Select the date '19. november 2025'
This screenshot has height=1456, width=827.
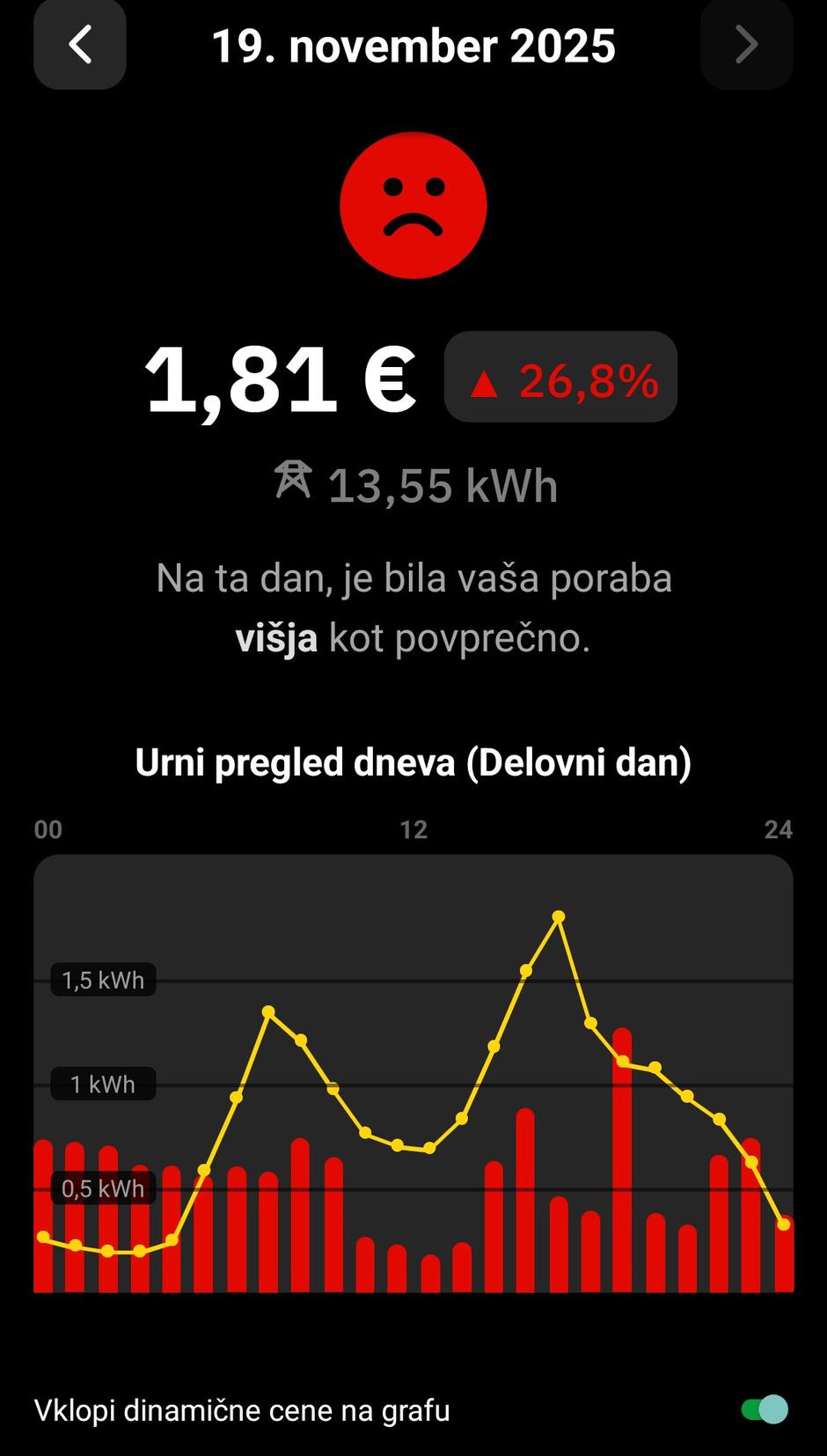[413, 47]
